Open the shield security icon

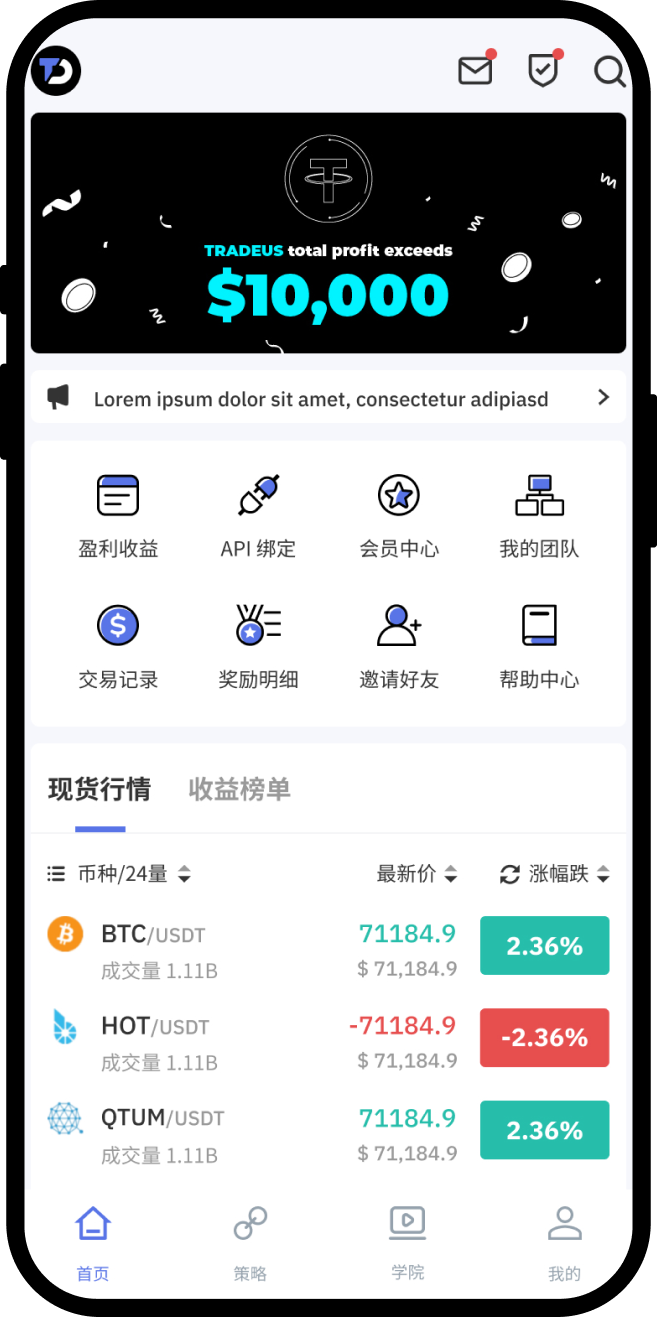542,70
